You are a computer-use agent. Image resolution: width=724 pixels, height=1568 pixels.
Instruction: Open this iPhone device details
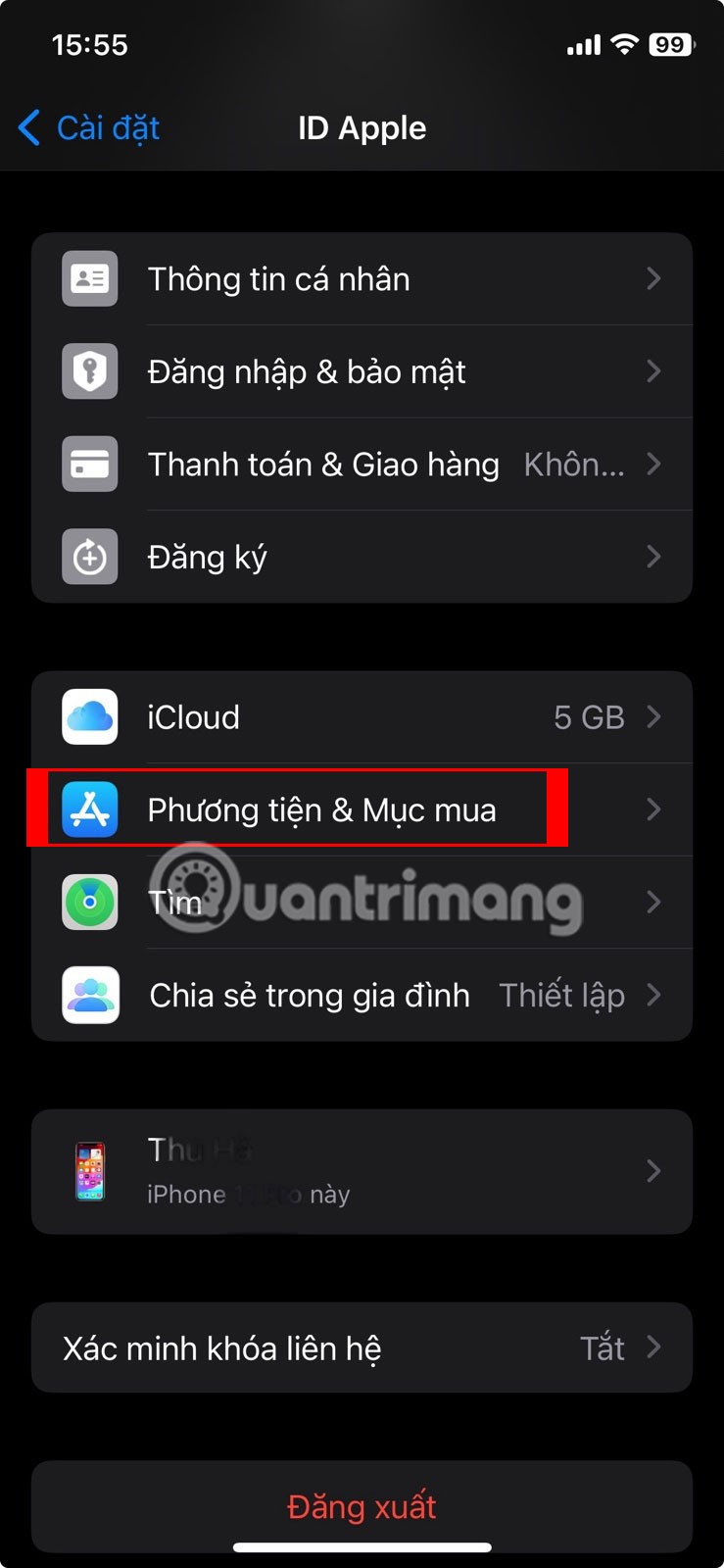(x=362, y=1171)
